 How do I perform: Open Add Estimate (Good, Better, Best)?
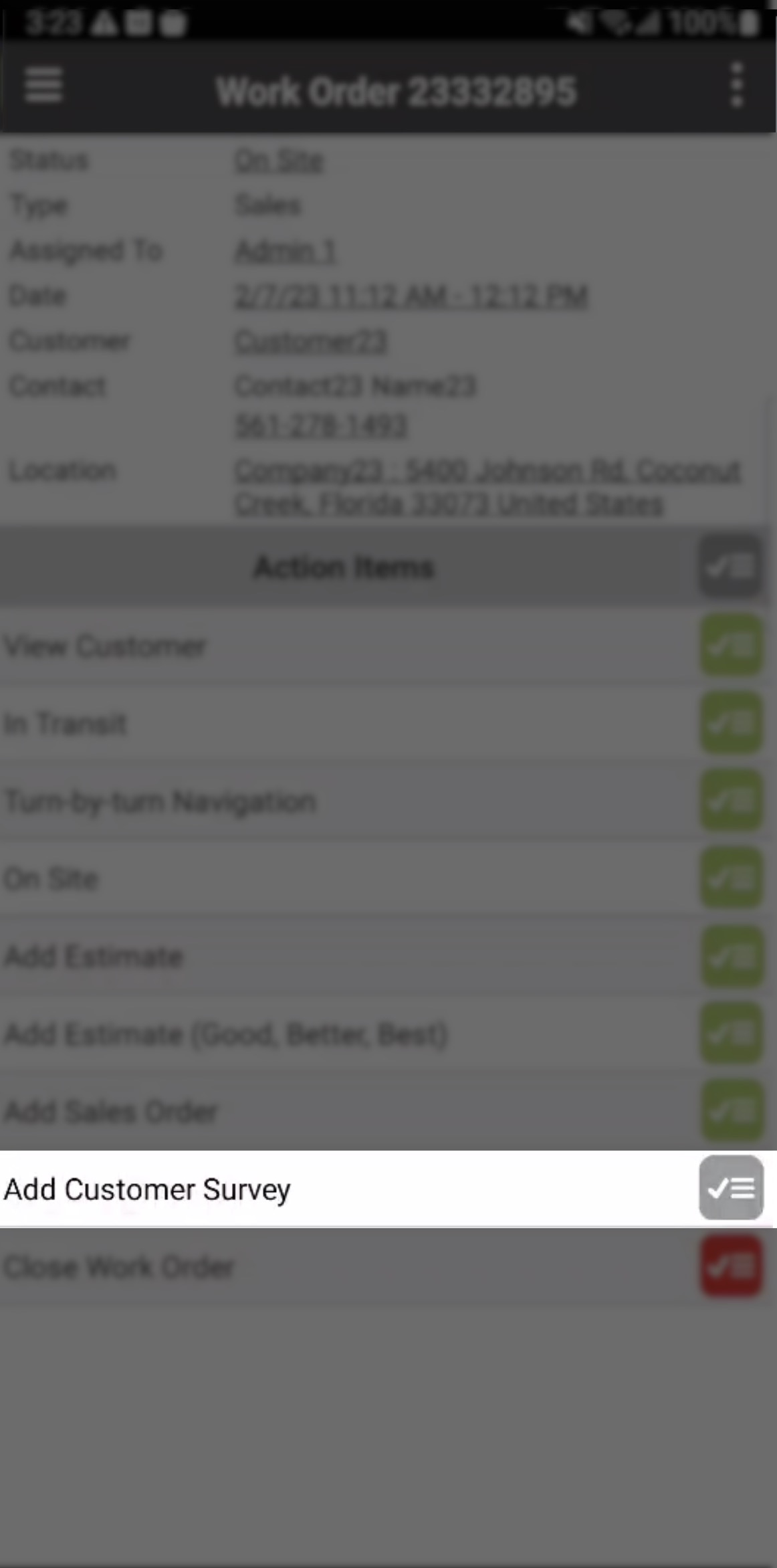(226, 1034)
